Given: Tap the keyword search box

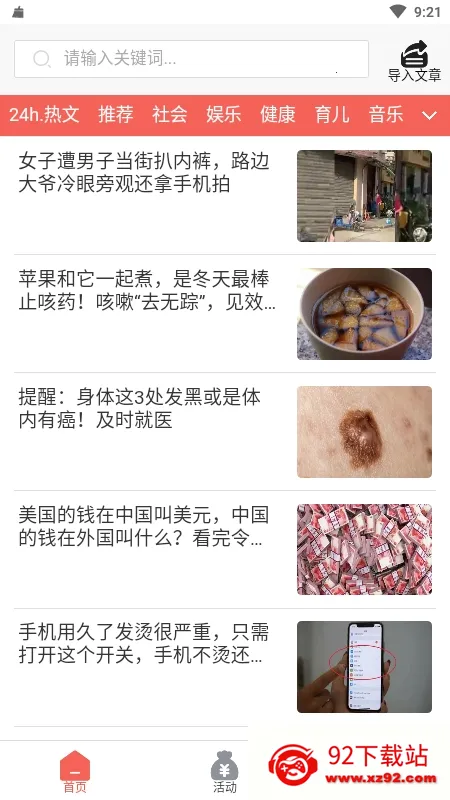Looking at the screenshot, I should 191,59.
